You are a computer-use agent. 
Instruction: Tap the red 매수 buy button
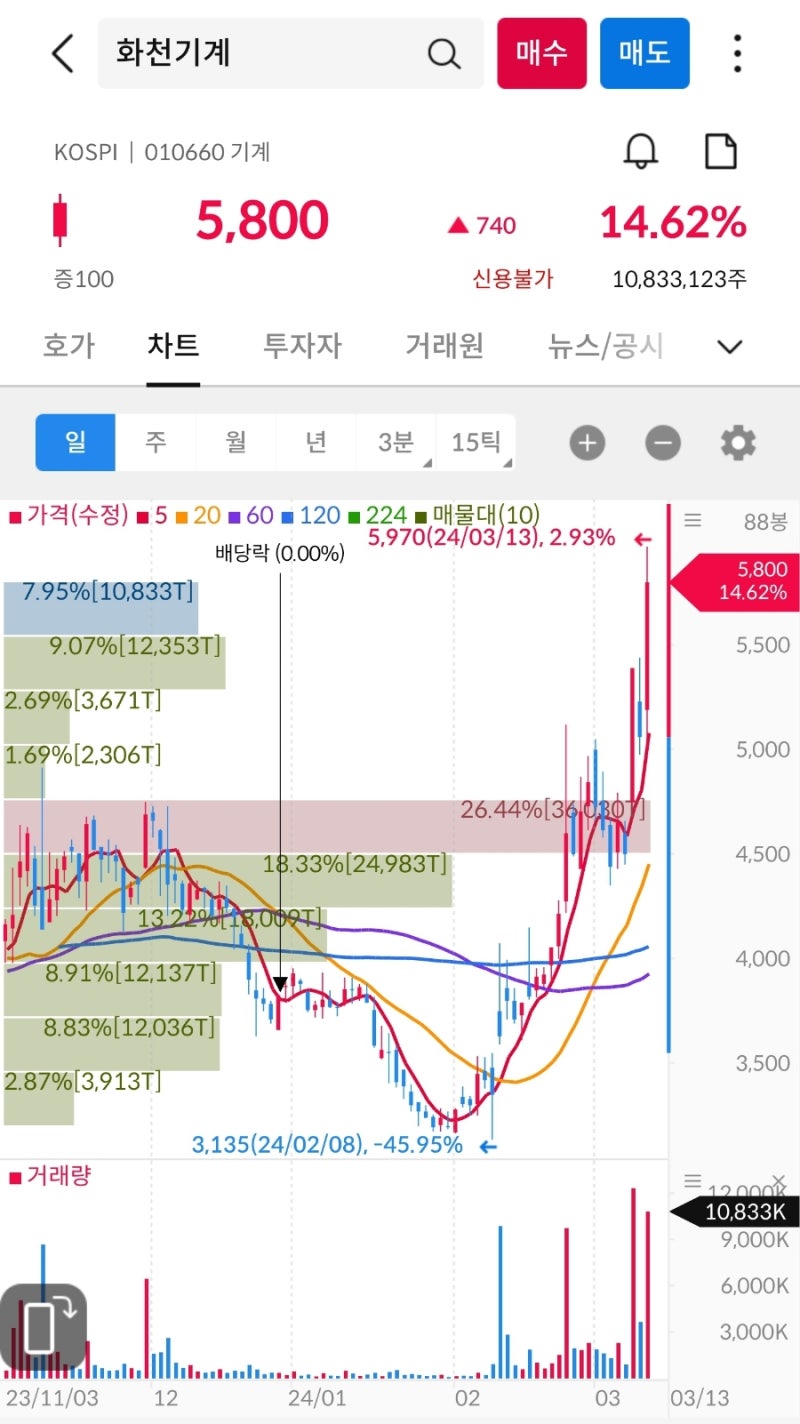click(542, 53)
